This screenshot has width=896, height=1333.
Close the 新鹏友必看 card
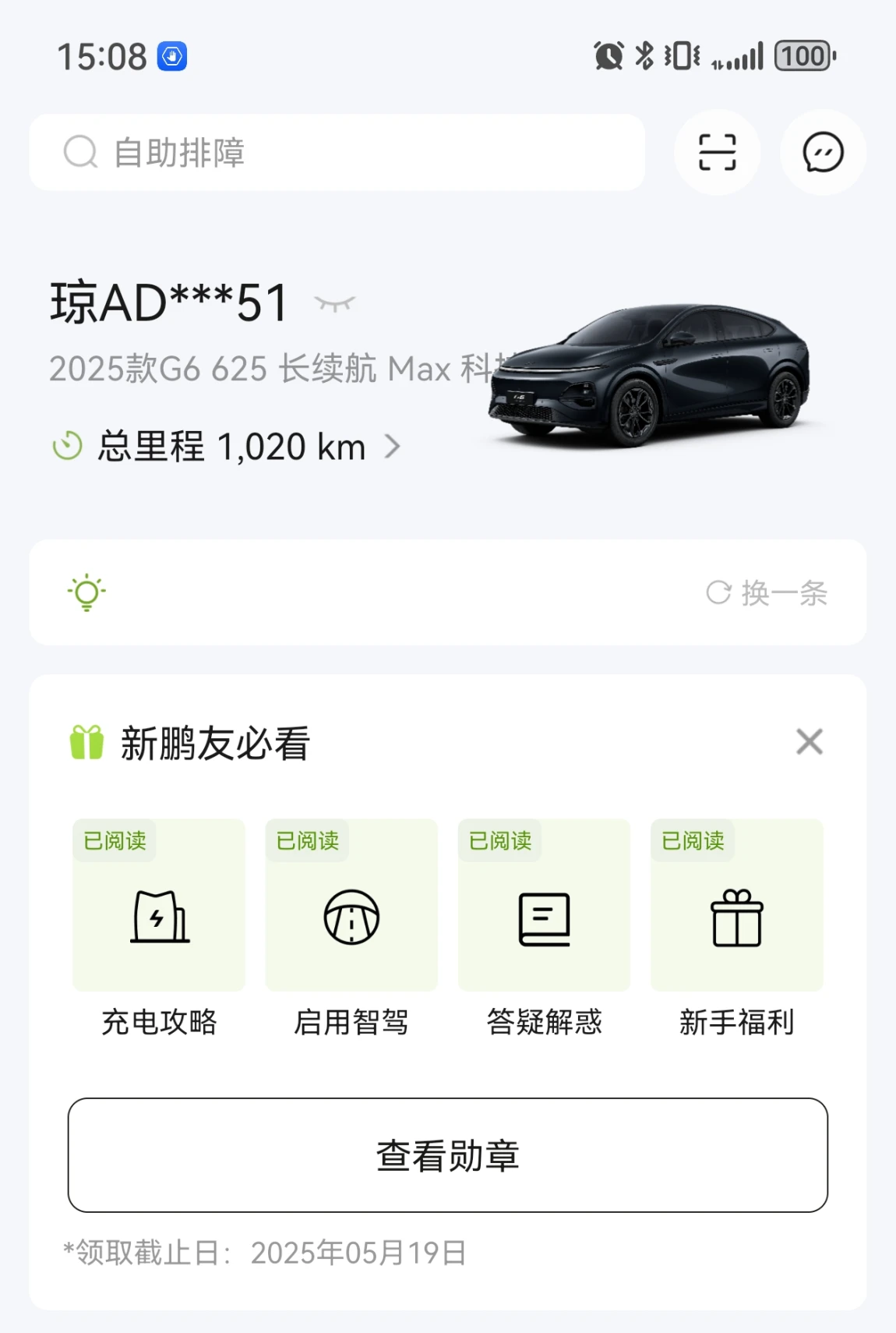(810, 741)
